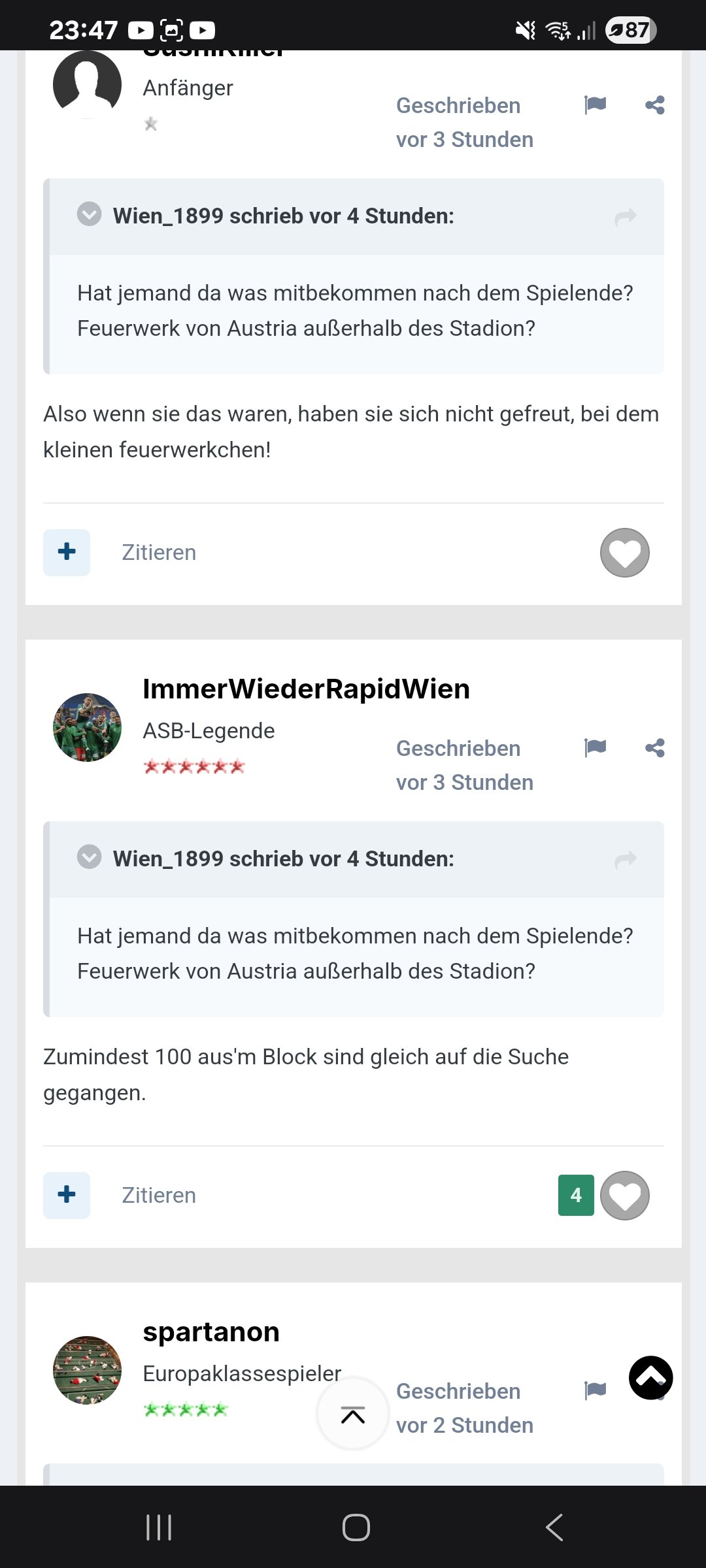Quote ImmerWiederRapidWien's post with Zitieren
Viewport: 706px width, 1568px height.
(x=159, y=1196)
